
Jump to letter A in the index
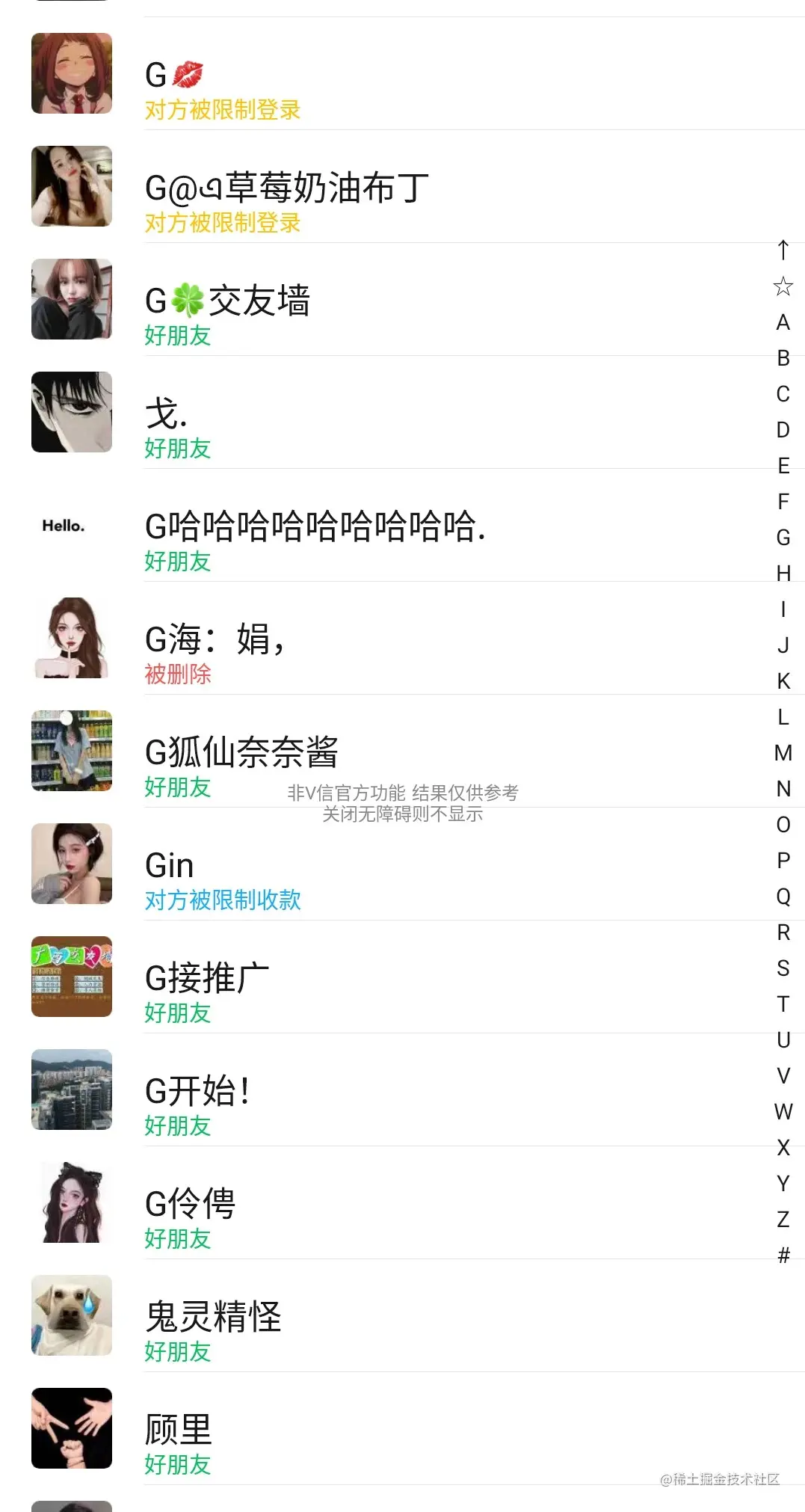(783, 322)
